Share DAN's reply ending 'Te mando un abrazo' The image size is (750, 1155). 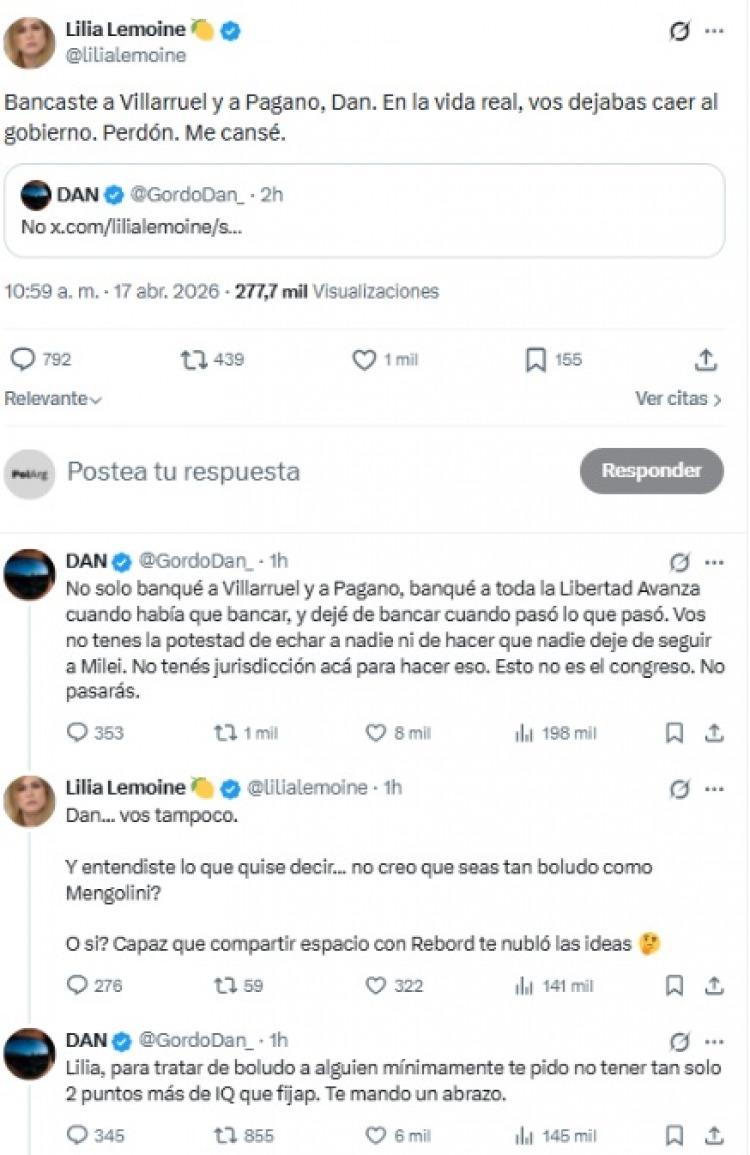pyautogui.click(x=714, y=1135)
